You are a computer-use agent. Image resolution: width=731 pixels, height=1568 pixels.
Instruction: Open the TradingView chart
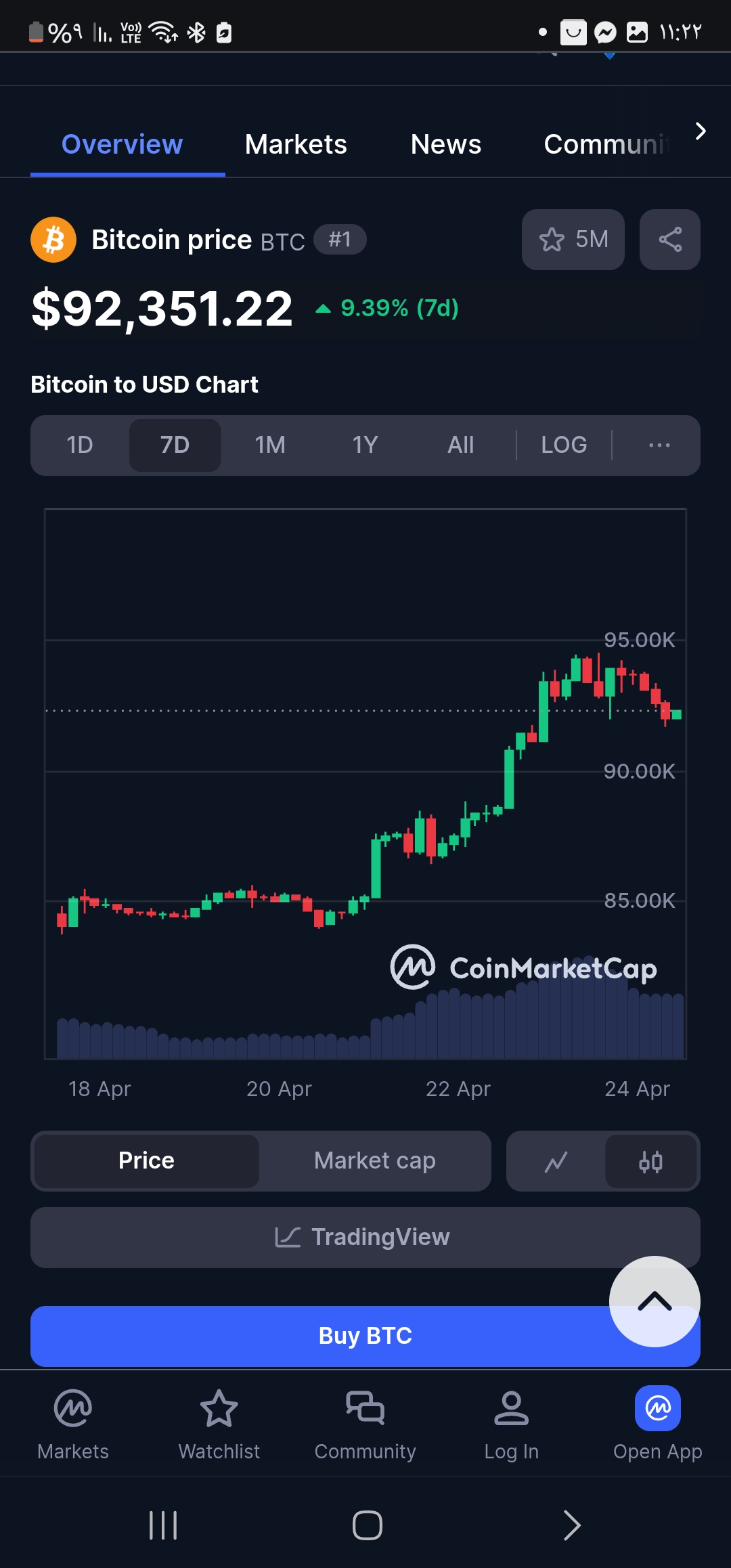click(365, 1238)
